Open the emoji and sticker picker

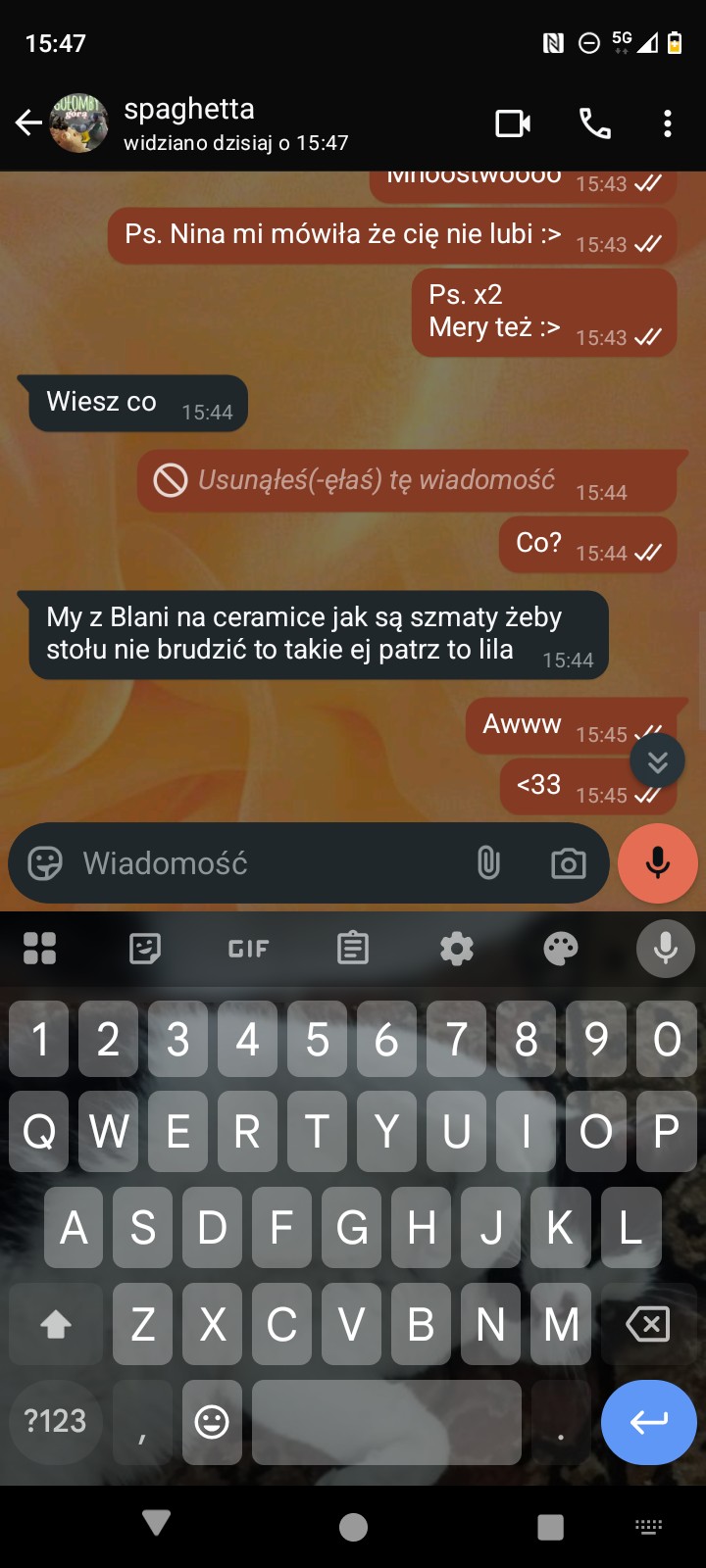45,863
